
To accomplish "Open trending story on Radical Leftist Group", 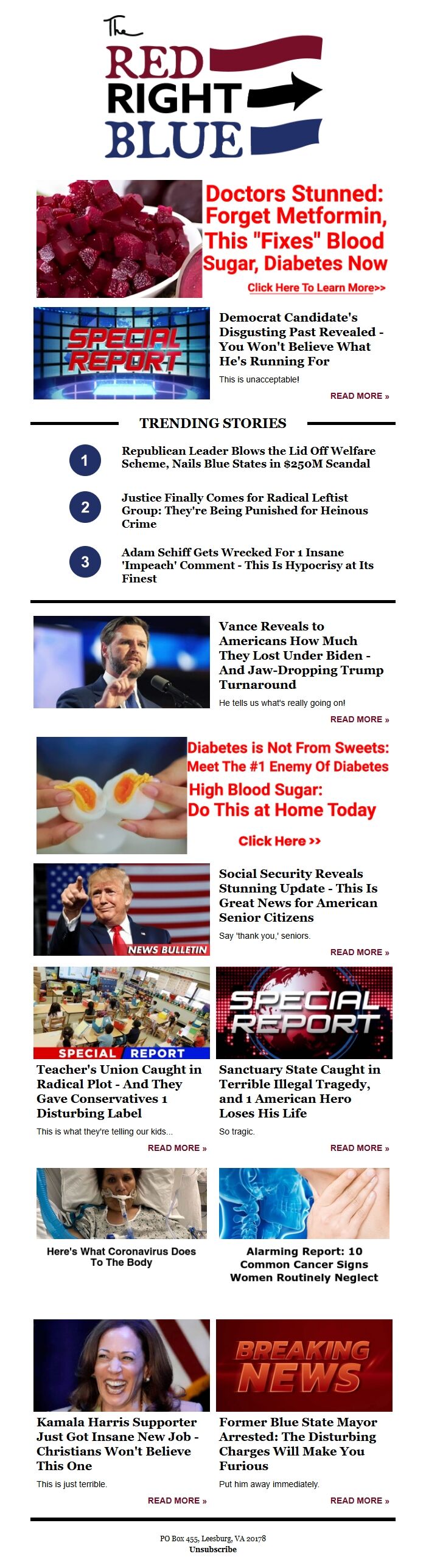I will point(245,510).
